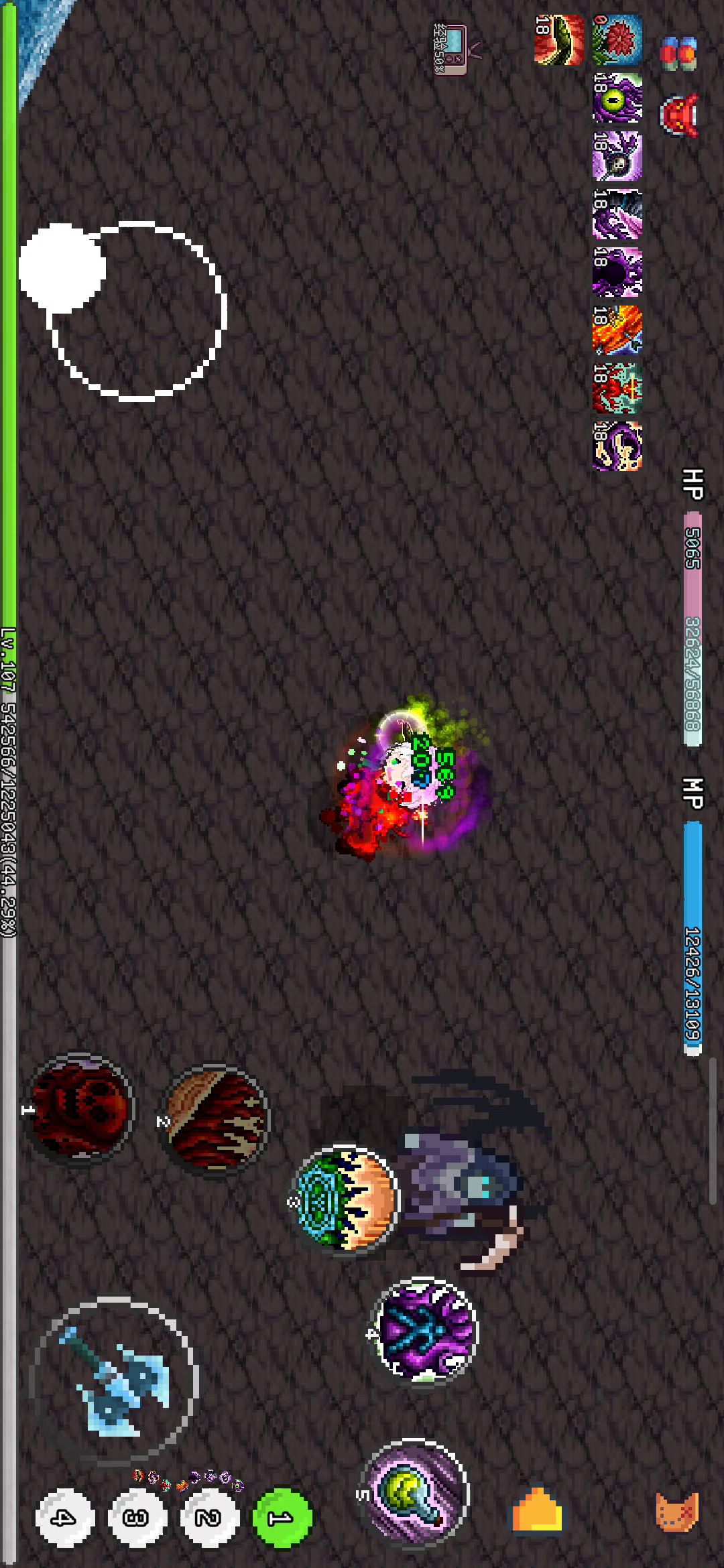Switch to skill page 2
This screenshot has width=724, height=1568.
click(209, 1518)
